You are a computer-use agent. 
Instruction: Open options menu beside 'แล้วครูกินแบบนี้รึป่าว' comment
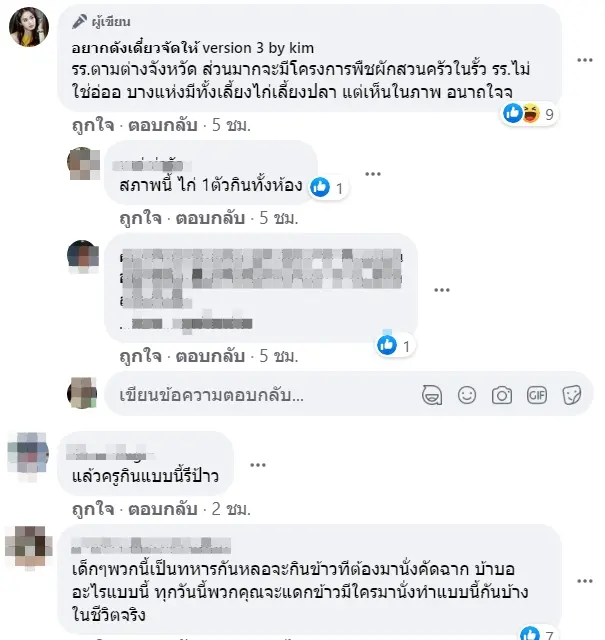pos(259,465)
